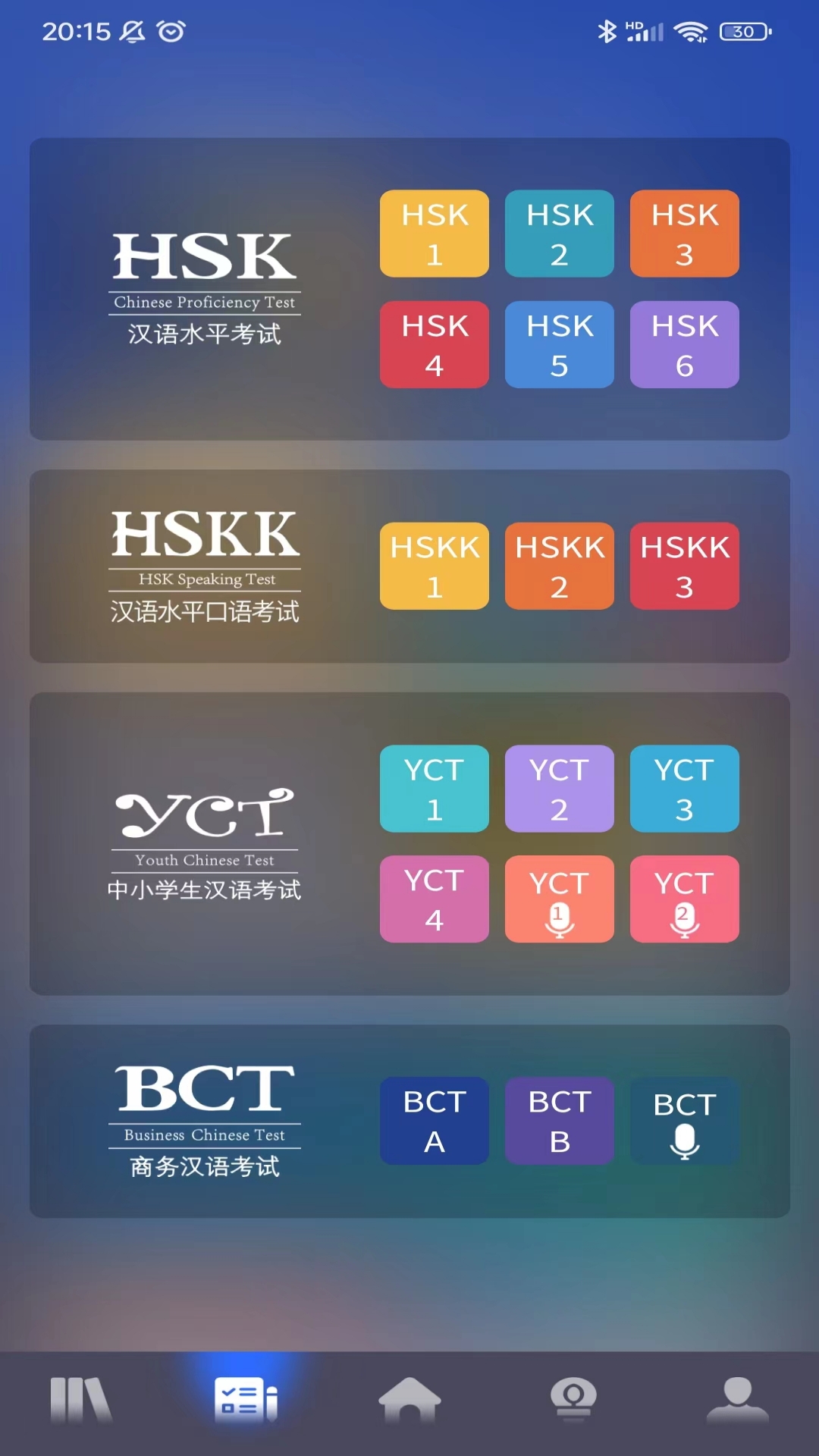
Task: Open YCT speaking test level 2
Action: pyautogui.click(x=684, y=899)
